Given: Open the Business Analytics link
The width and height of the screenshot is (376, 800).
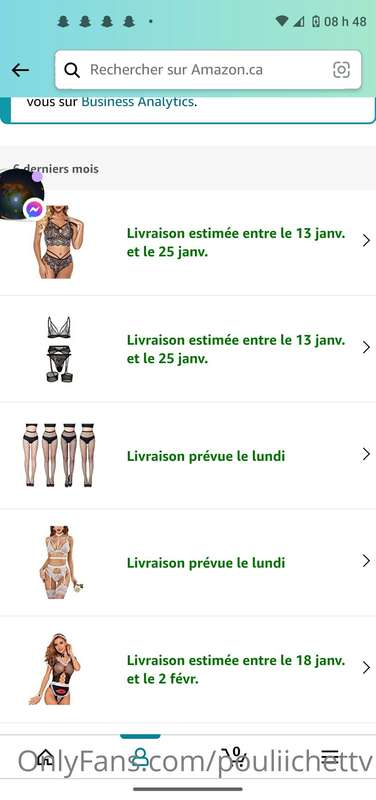Looking at the screenshot, I should 138,102.
